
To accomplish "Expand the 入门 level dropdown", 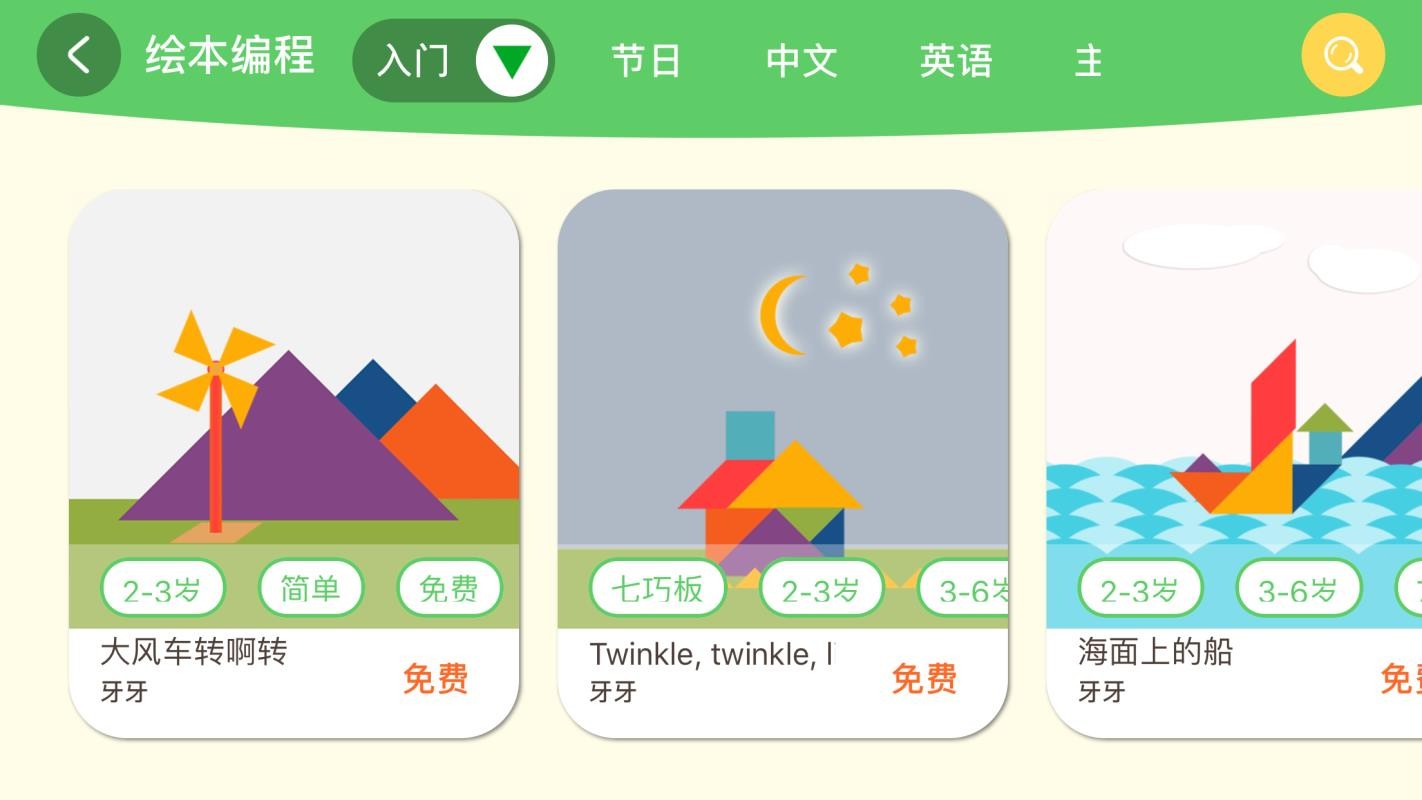I will click(512, 60).
